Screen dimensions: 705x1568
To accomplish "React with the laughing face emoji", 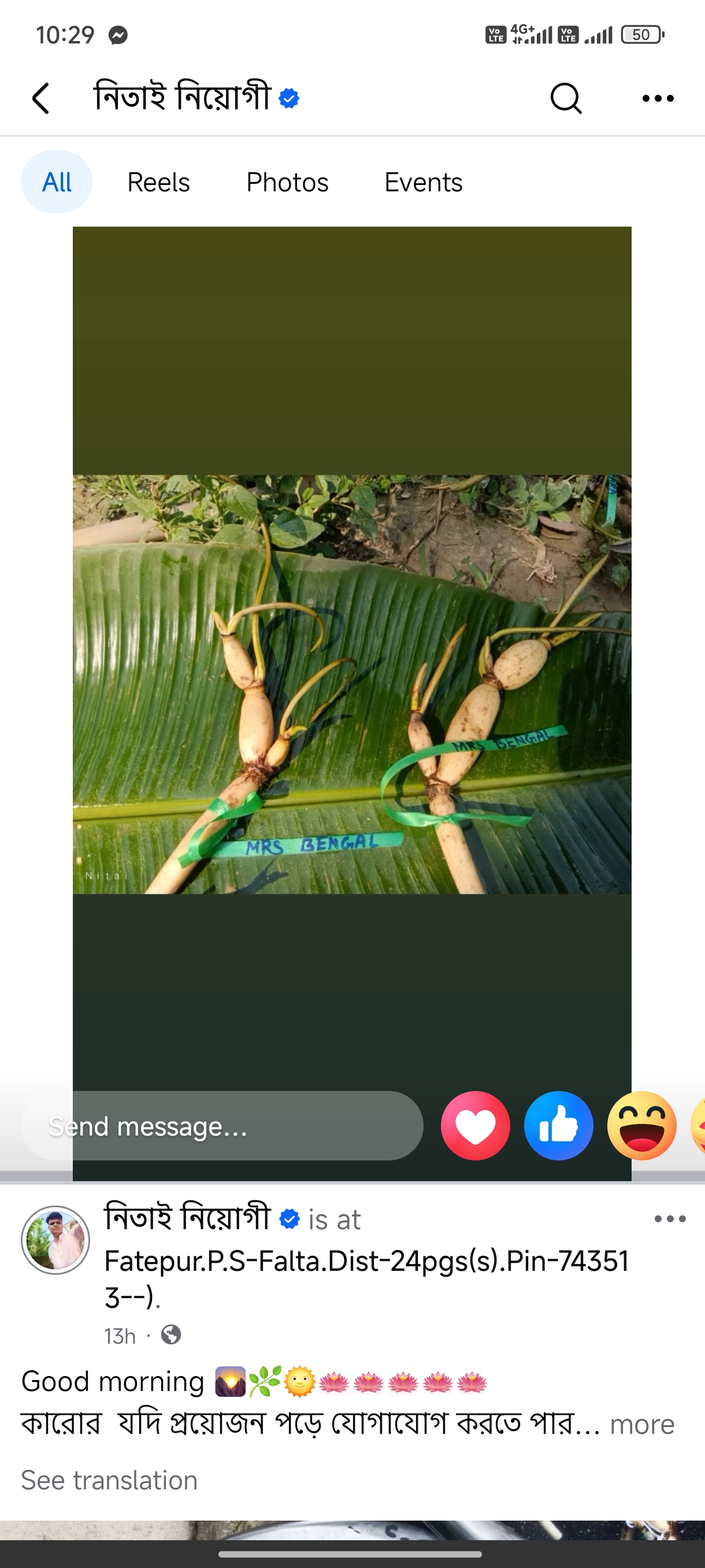I will coord(641,1126).
